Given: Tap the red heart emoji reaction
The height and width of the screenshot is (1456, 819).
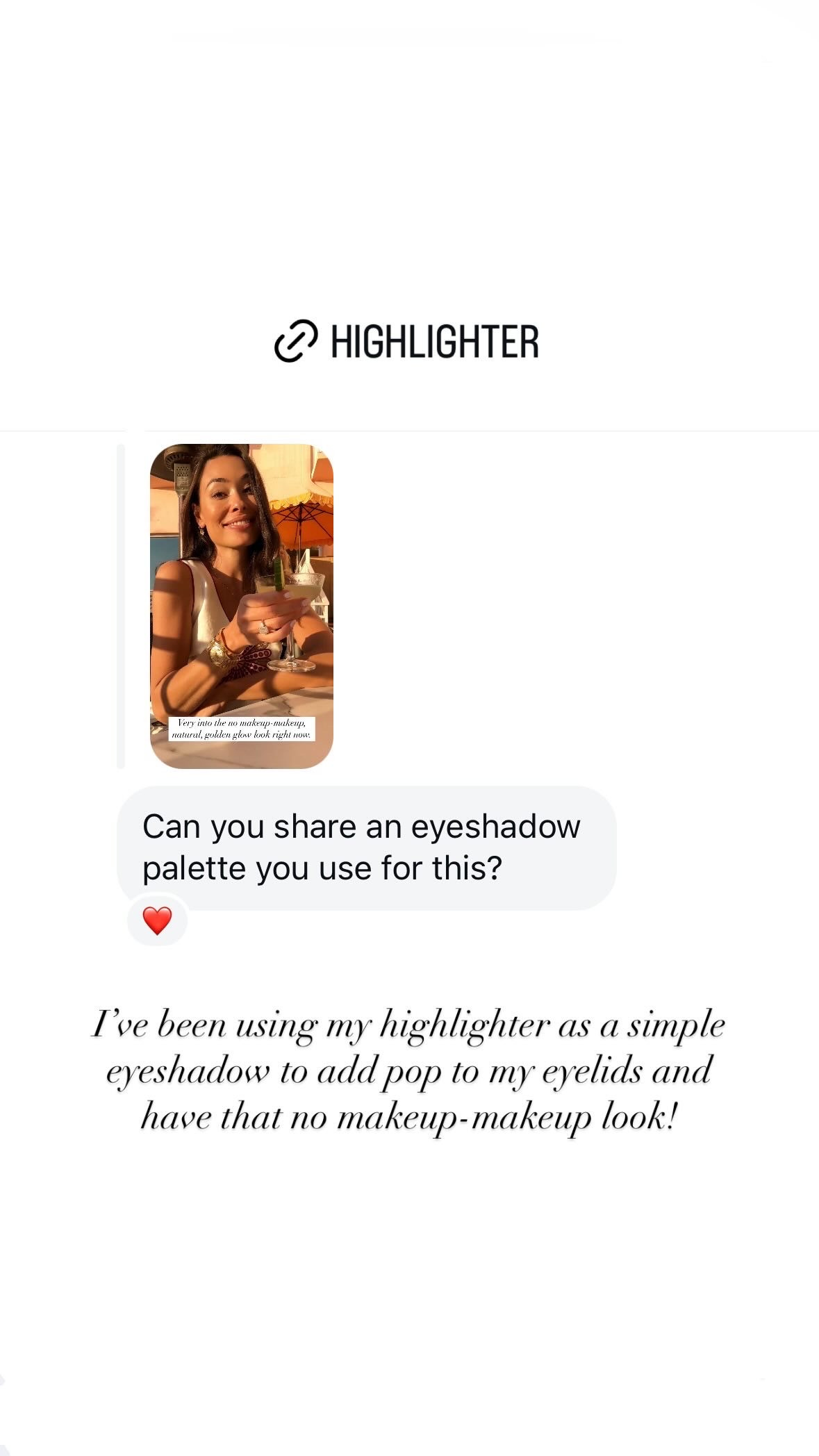Looking at the screenshot, I should (158, 921).
